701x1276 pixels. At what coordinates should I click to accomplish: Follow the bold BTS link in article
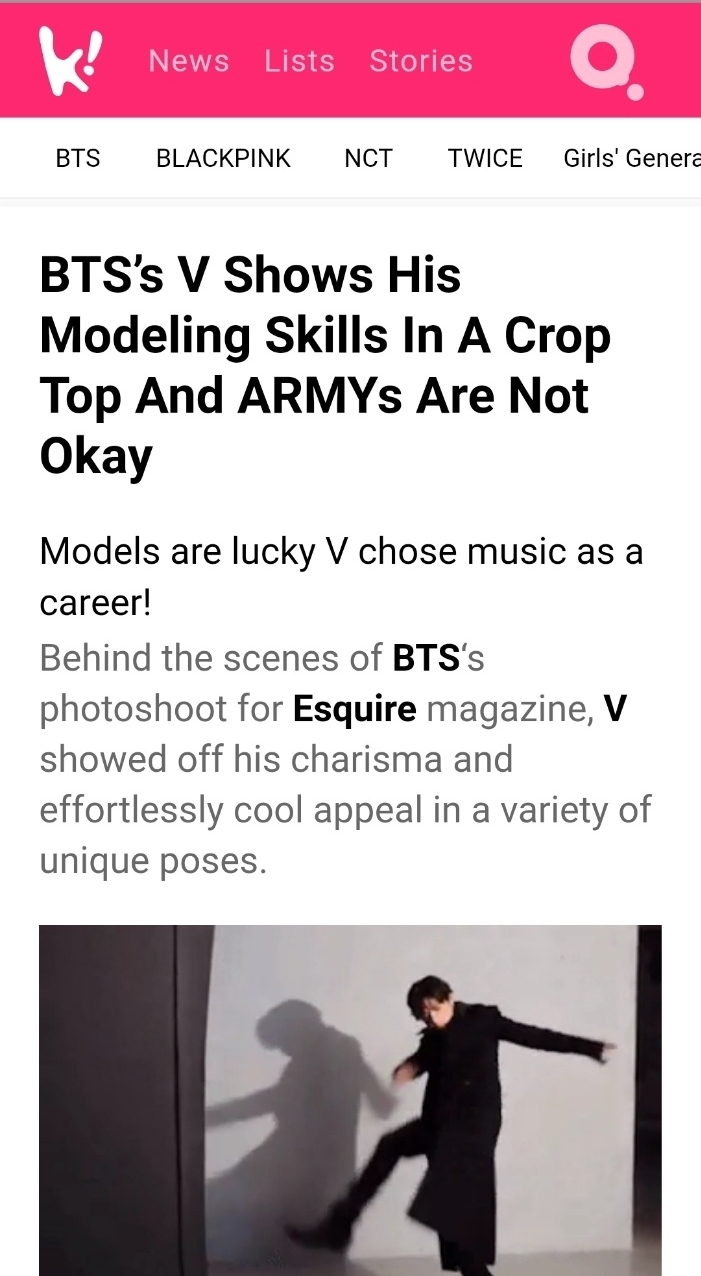coord(427,658)
